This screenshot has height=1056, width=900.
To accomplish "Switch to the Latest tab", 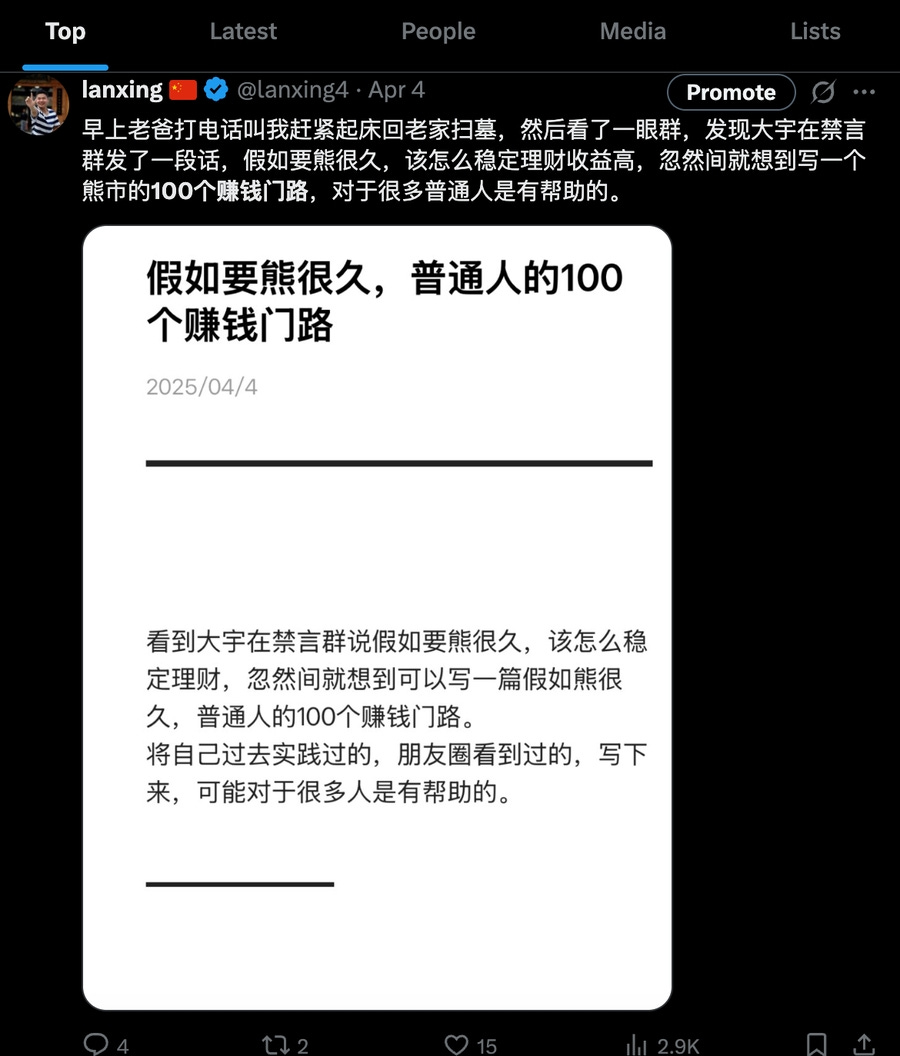I will 243,31.
